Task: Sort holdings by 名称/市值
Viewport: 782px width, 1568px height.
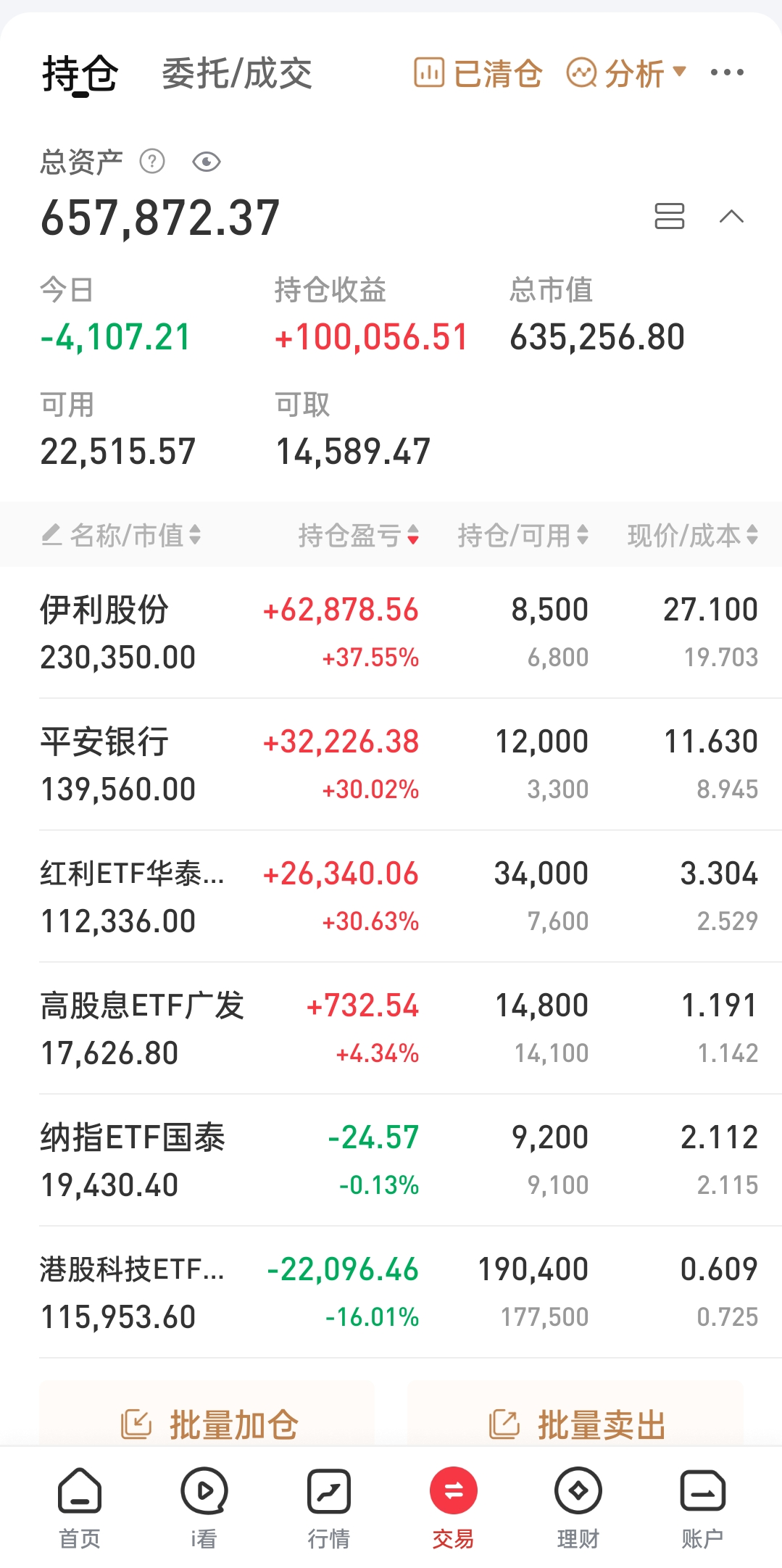Action: click(121, 536)
